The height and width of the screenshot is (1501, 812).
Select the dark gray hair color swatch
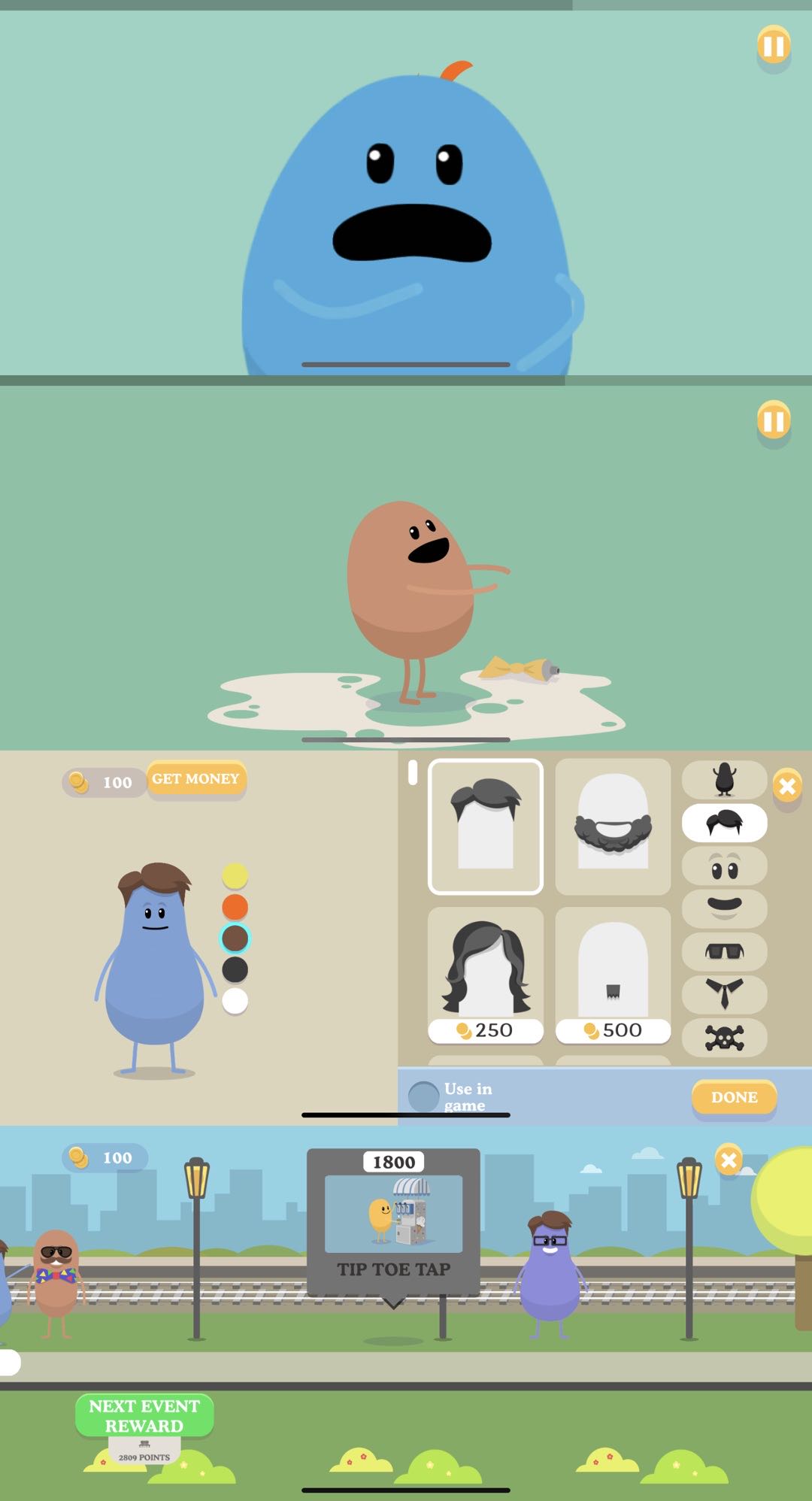click(235, 969)
